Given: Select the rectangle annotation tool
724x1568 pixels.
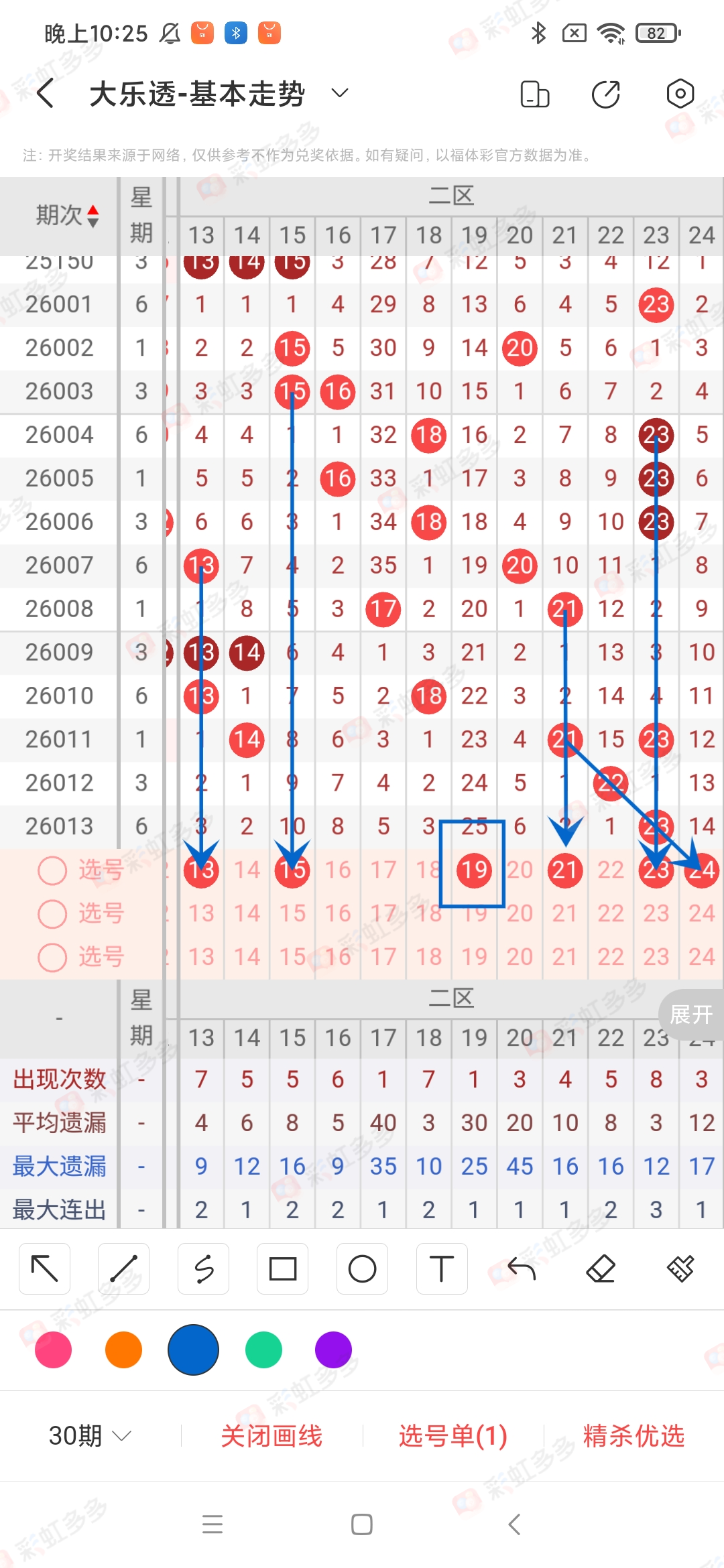Looking at the screenshot, I should (x=282, y=1268).
